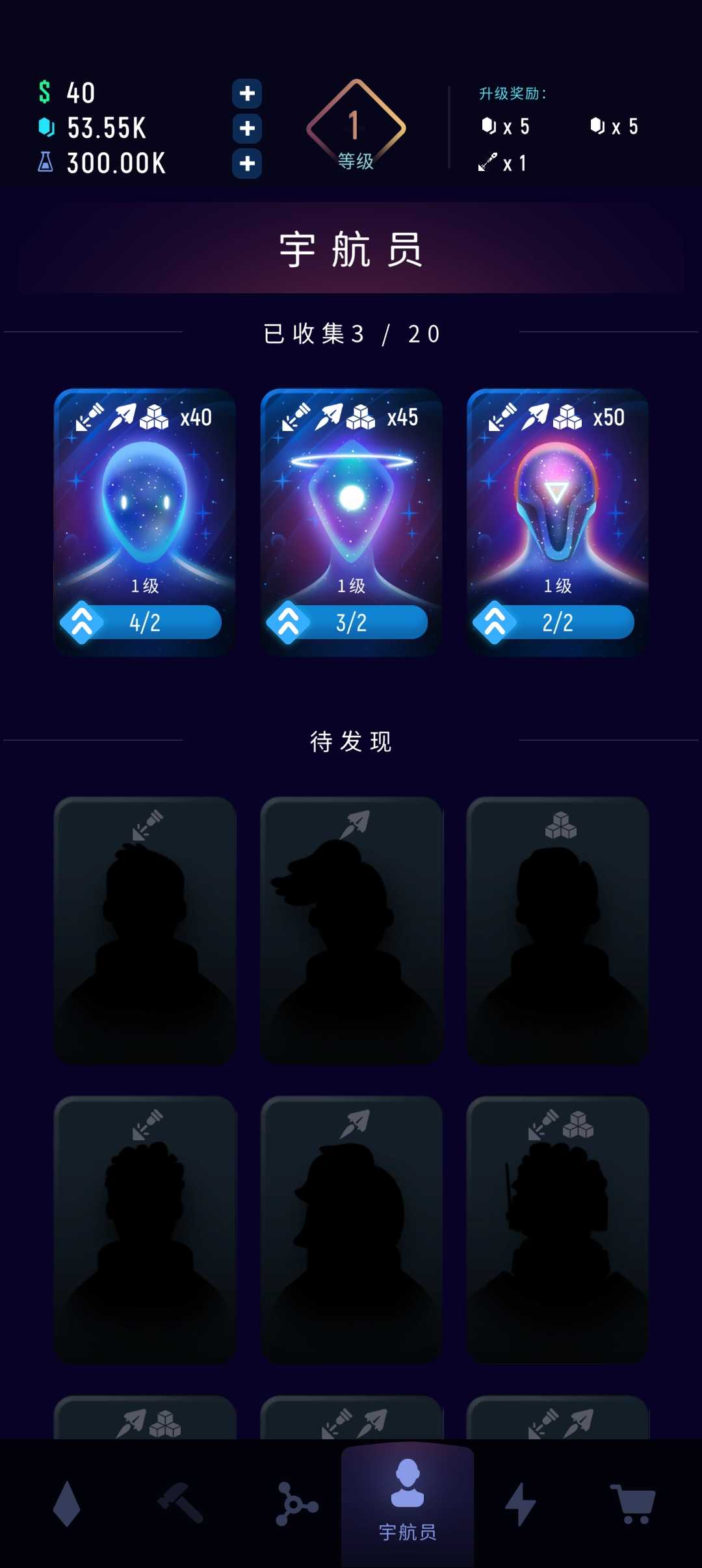Image resolution: width=702 pixels, height=1568 pixels.
Task: Switch to the network nodes tab
Action: coord(296,1504)
